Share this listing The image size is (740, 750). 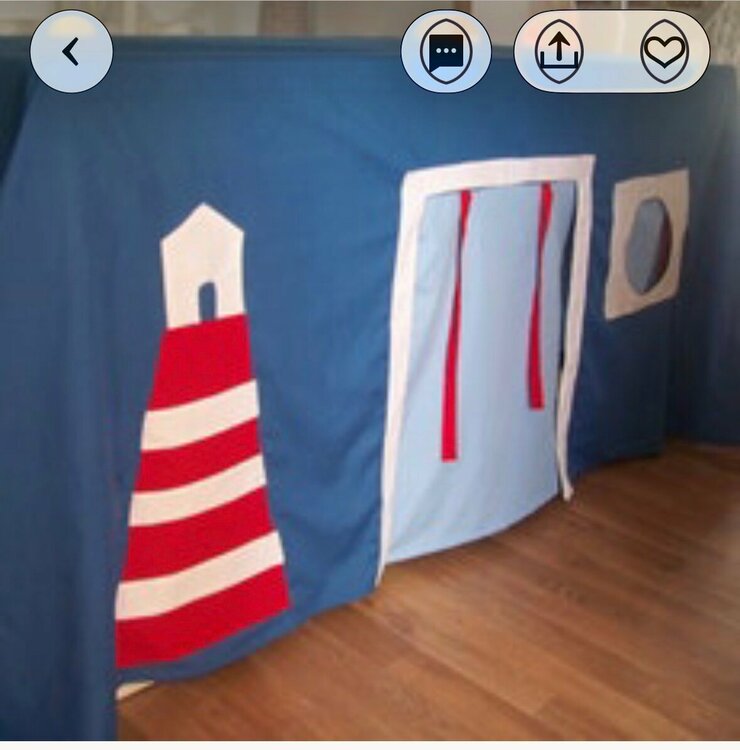click(558, 52)
